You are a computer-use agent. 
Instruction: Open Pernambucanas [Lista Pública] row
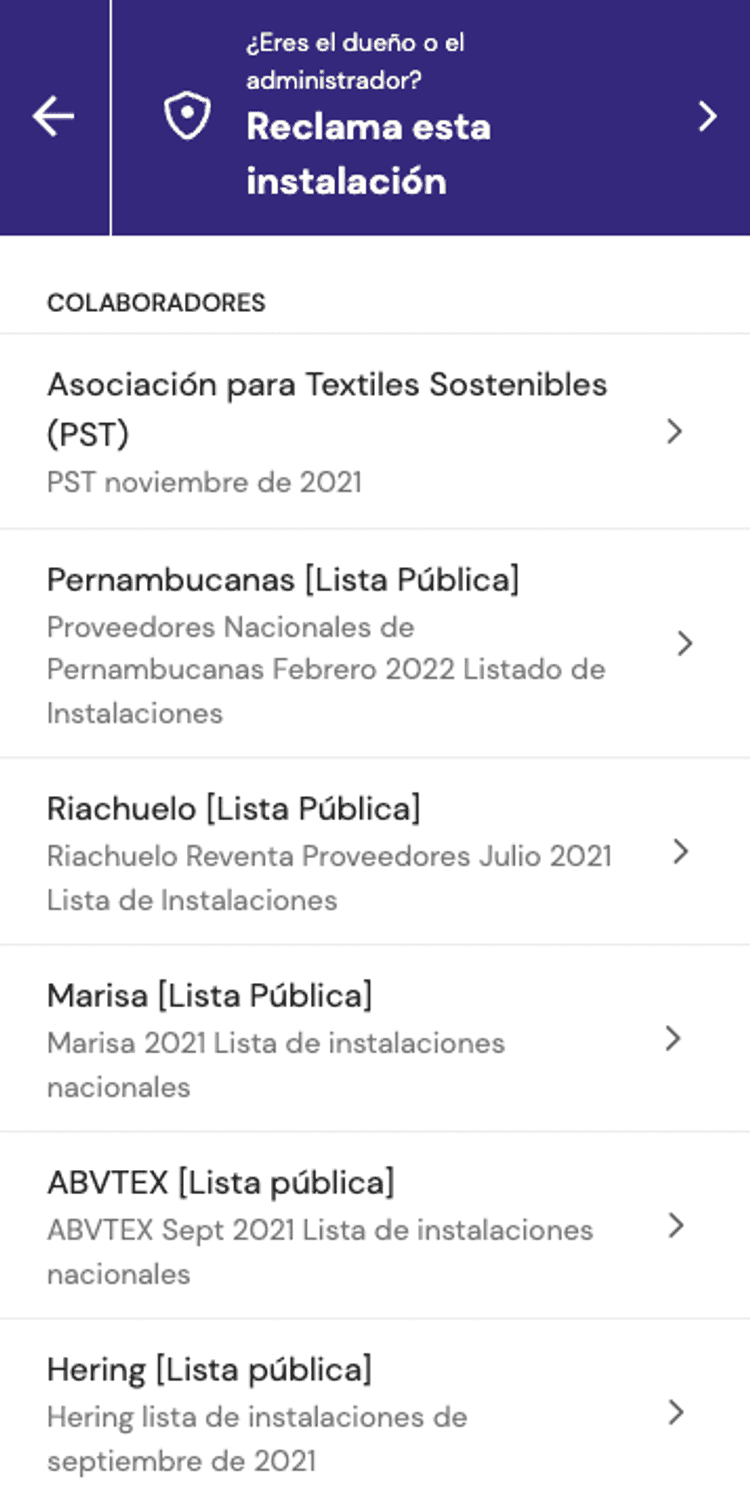pyautogui.click(x=375, y=644)
